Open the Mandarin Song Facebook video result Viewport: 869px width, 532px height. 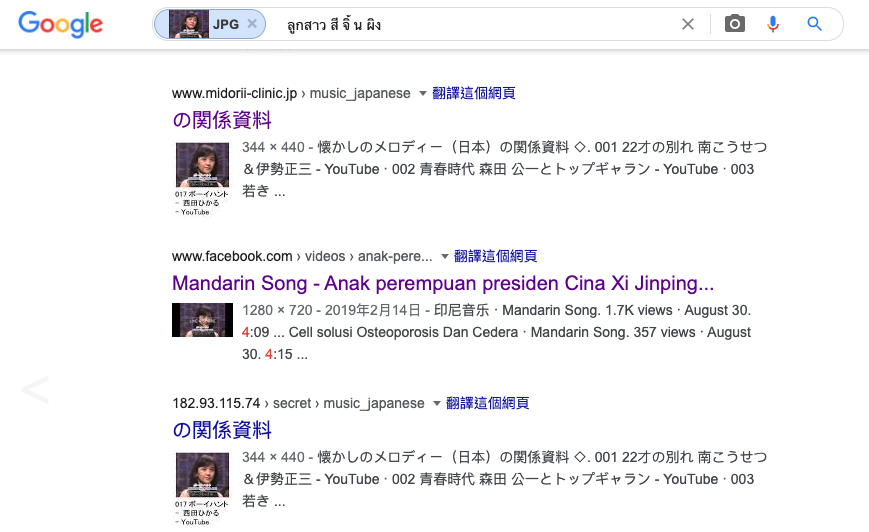point(443,283)
